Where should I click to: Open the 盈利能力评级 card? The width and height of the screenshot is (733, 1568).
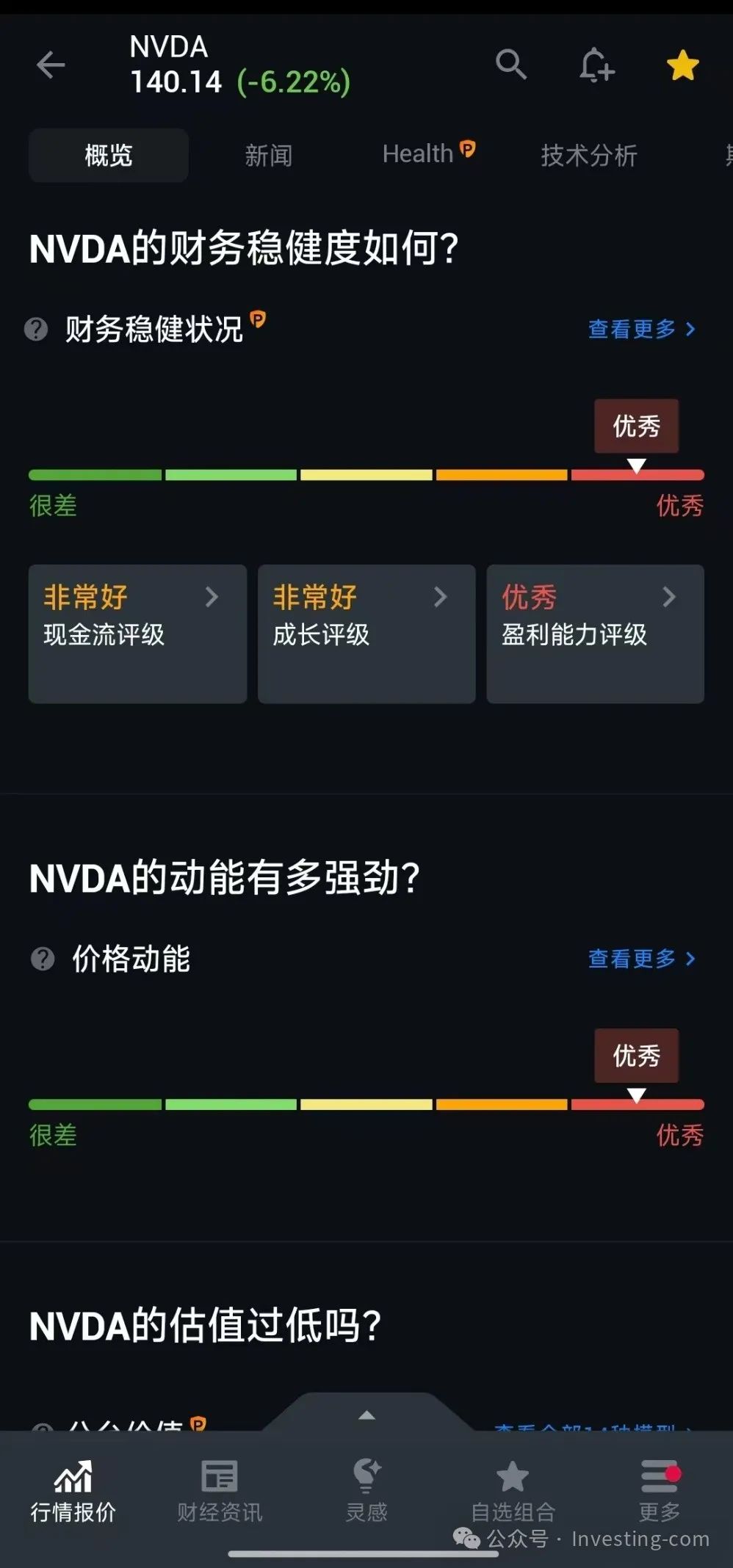595,633
